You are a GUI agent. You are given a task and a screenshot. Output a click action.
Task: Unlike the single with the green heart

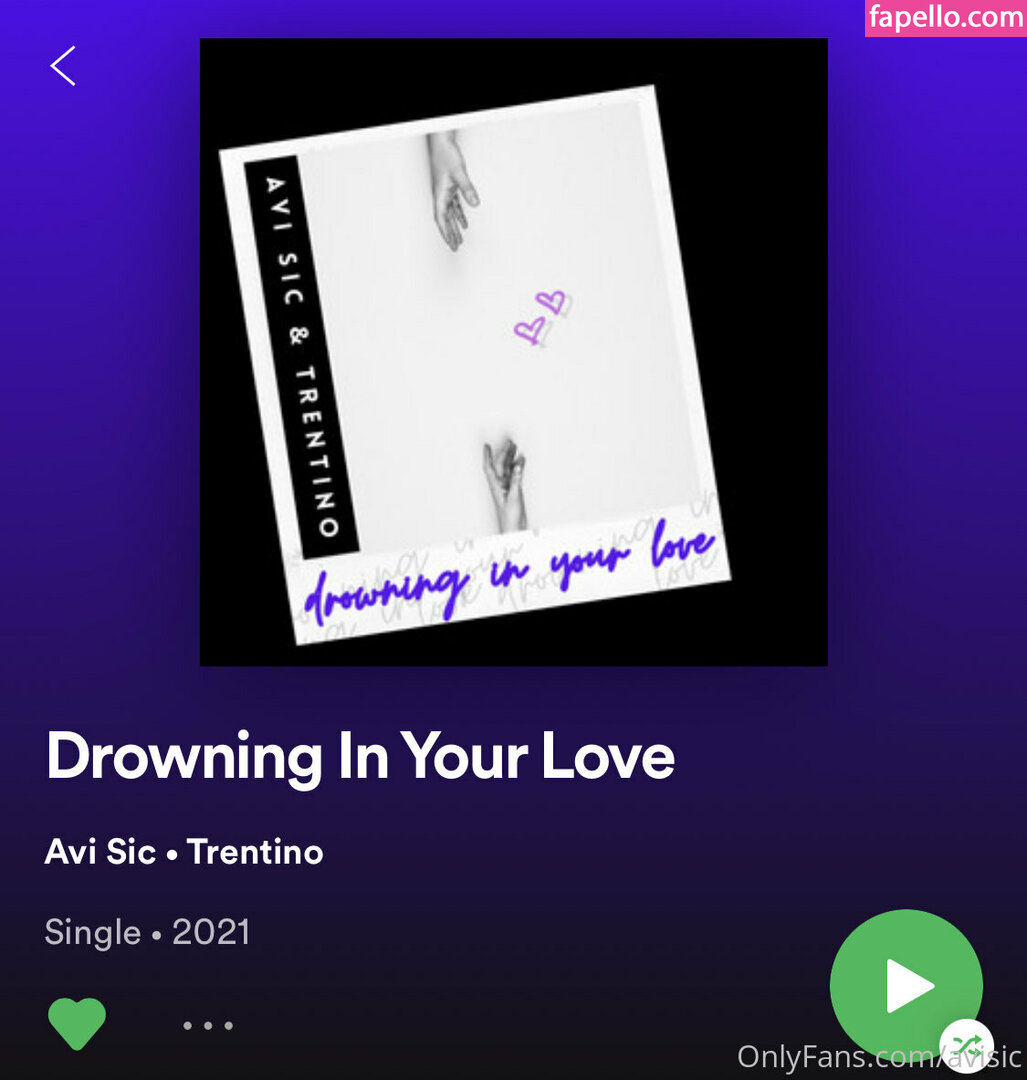point(77,1023)
